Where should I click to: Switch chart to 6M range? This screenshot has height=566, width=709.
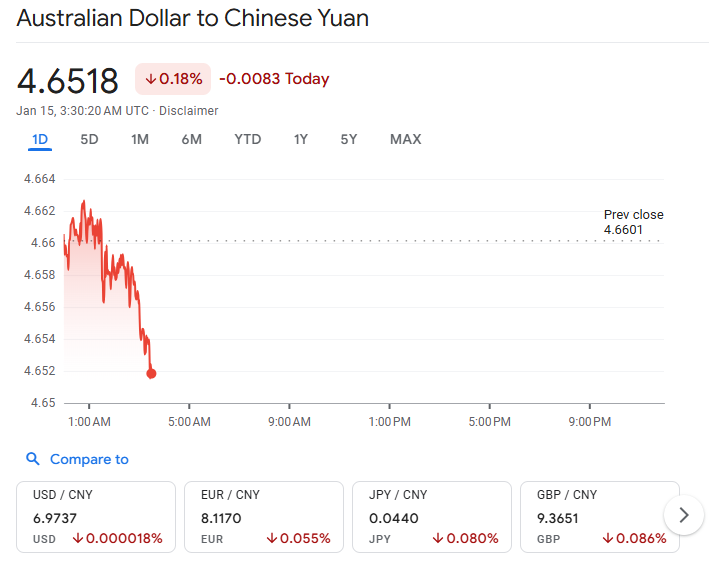pyautogui.click(x=191, y=140)
